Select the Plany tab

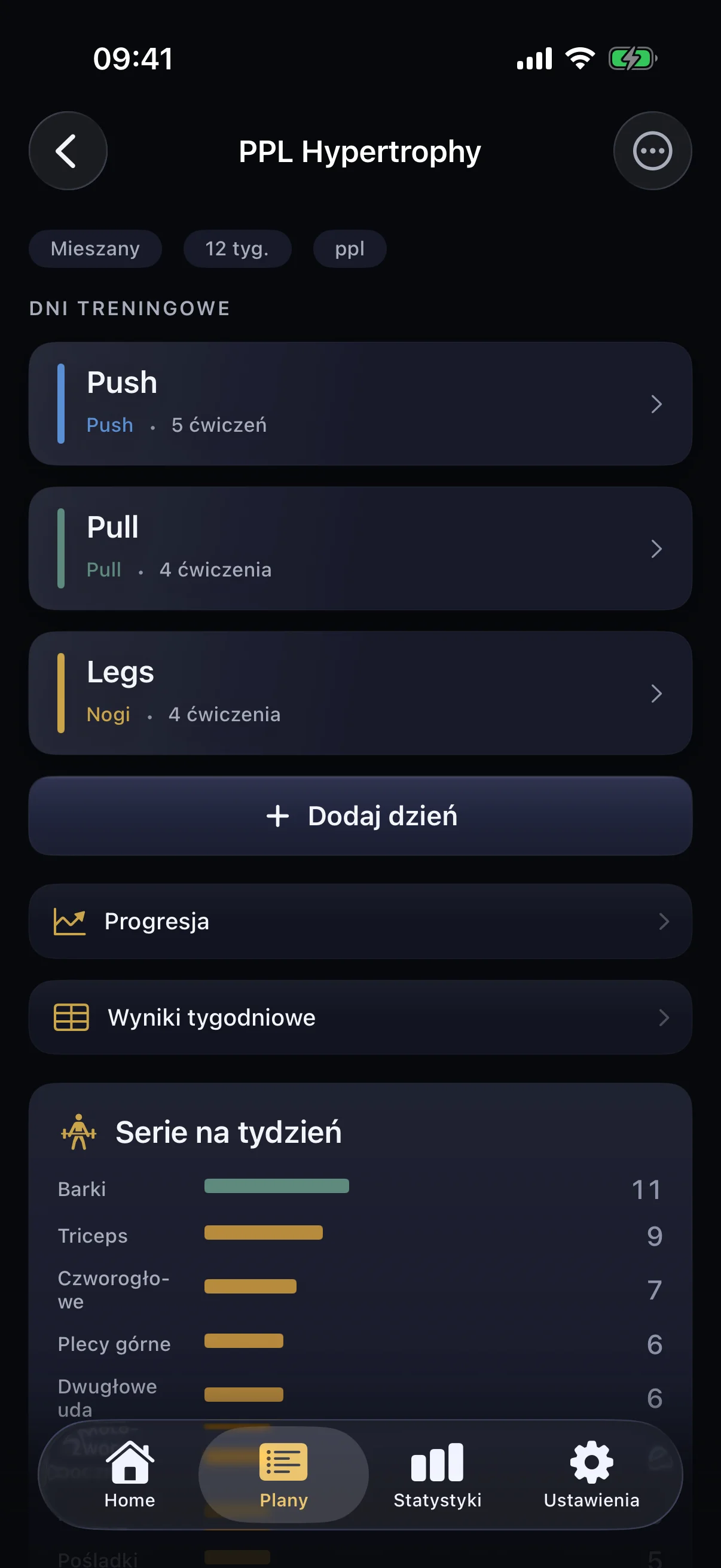click(283, 1474)
